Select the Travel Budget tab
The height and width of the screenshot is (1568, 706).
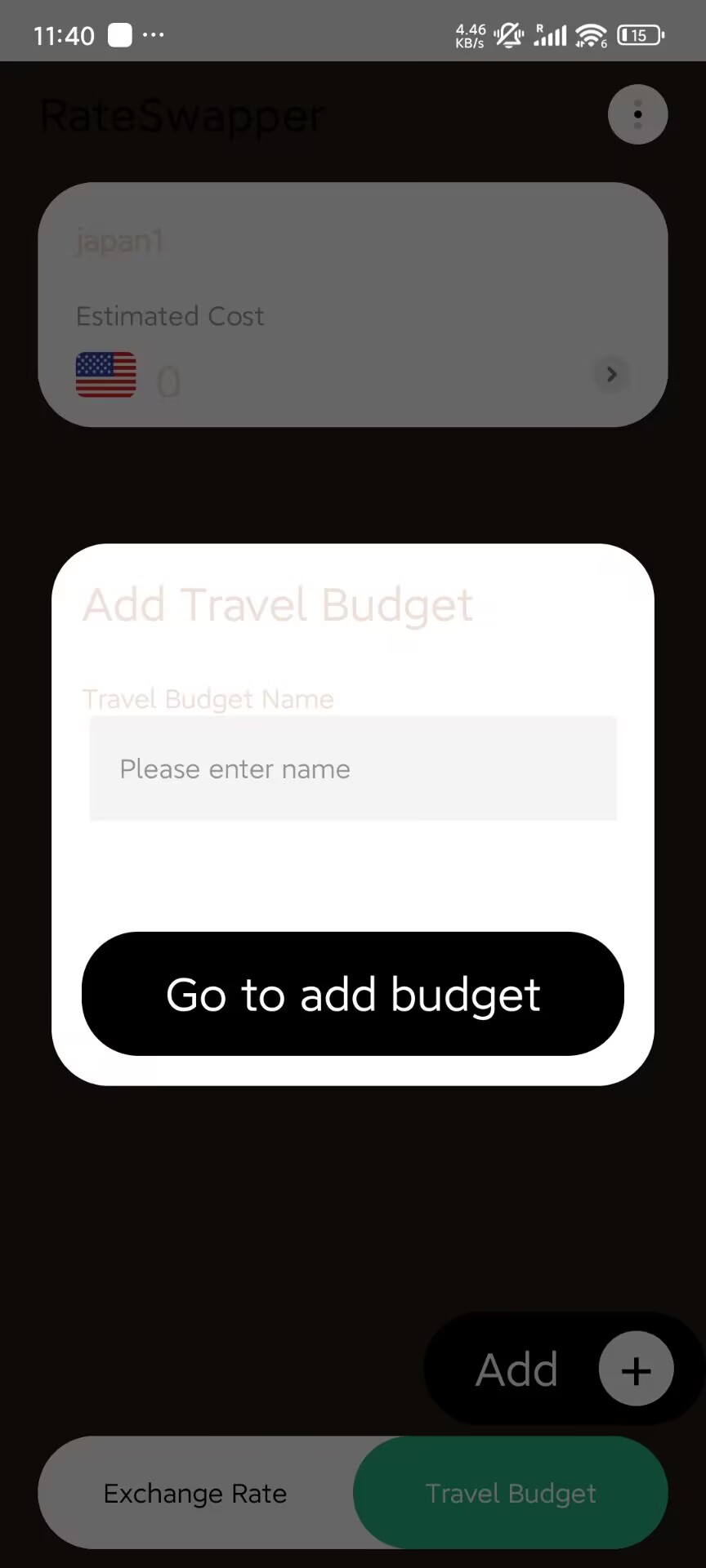click(511, 1493)
